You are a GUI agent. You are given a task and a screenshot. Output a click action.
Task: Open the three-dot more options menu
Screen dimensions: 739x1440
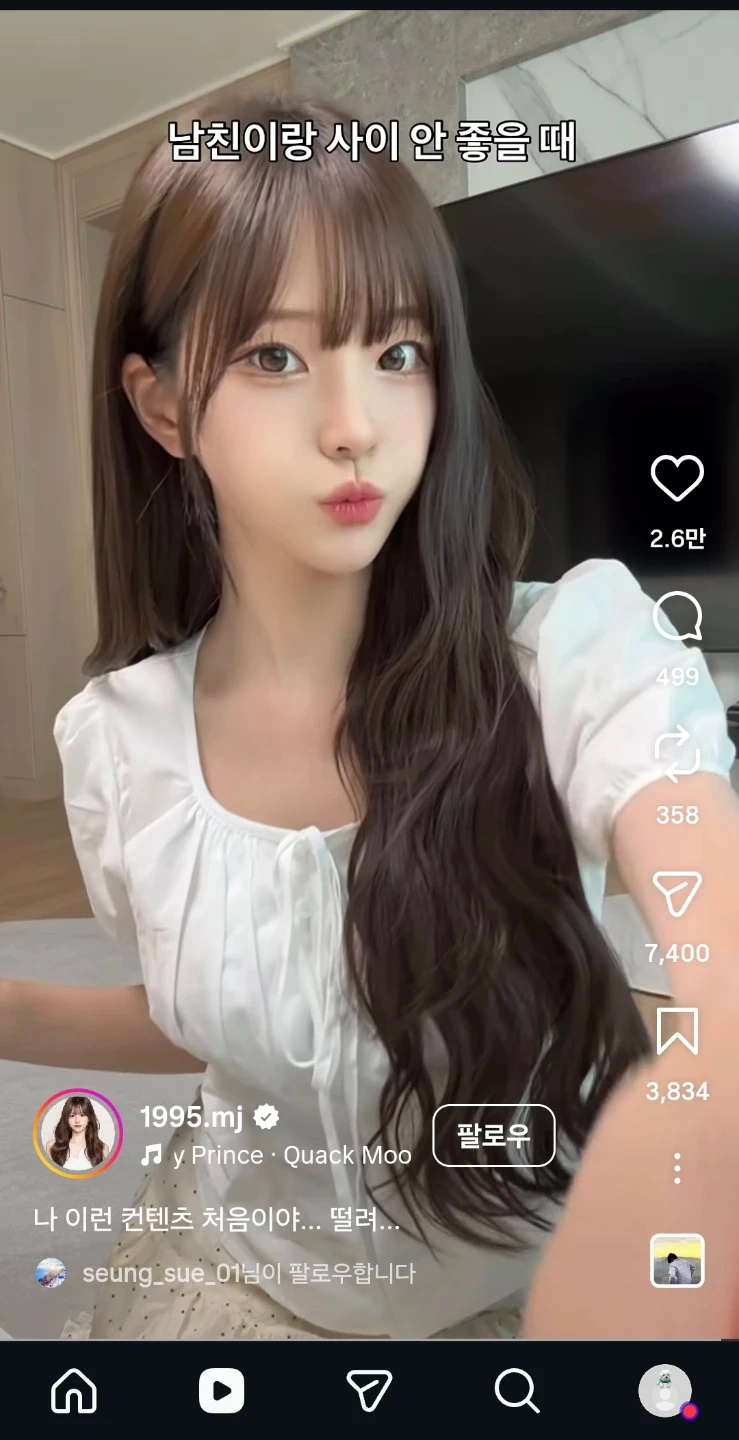pos(677,1168)
